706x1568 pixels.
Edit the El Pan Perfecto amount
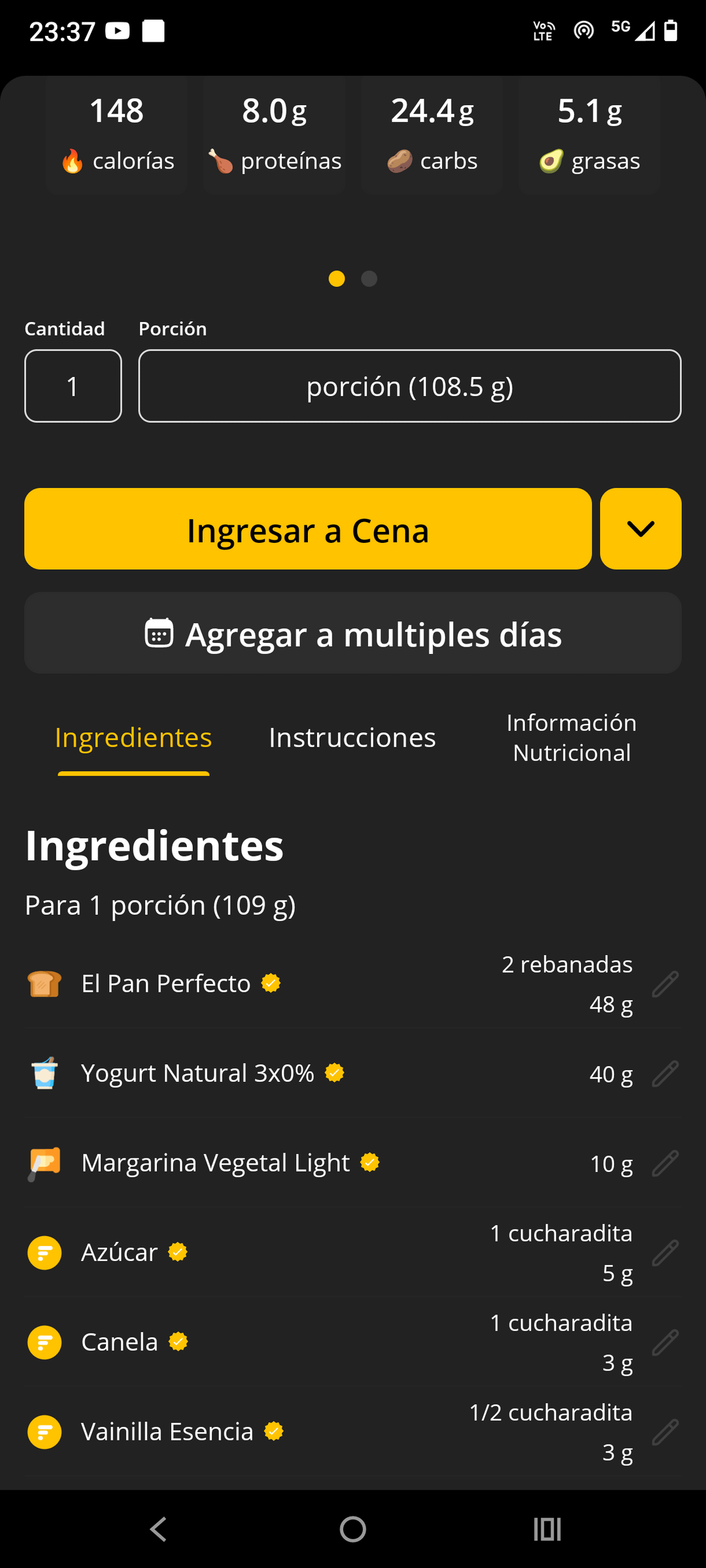(x=665, y=984)
